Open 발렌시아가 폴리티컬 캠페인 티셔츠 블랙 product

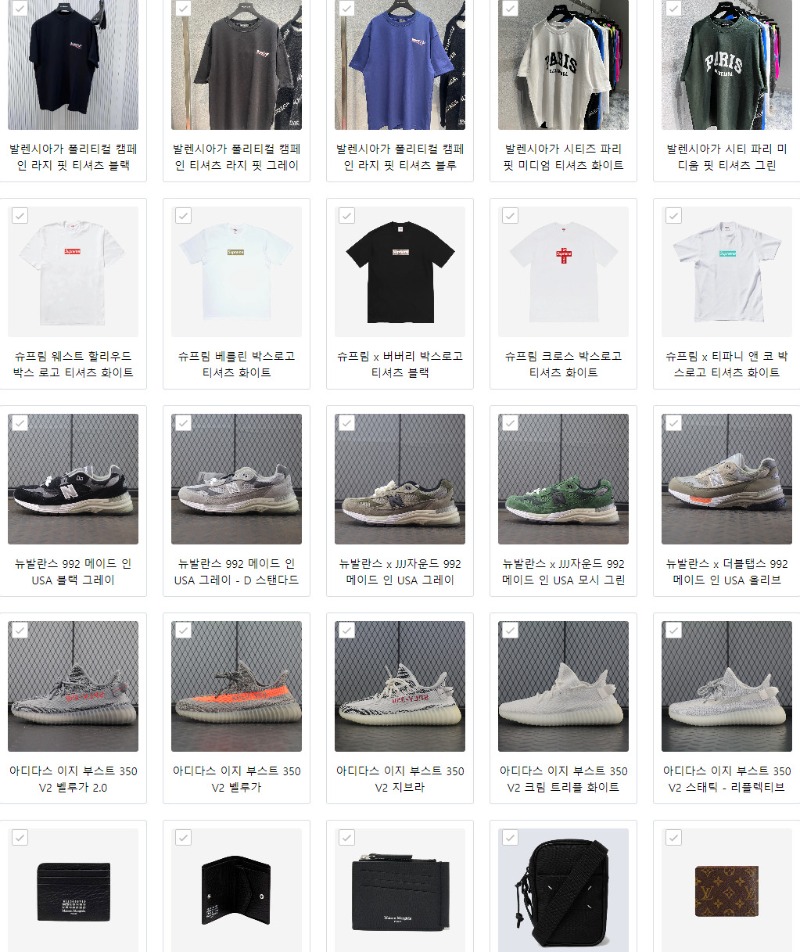pos(73,65)
